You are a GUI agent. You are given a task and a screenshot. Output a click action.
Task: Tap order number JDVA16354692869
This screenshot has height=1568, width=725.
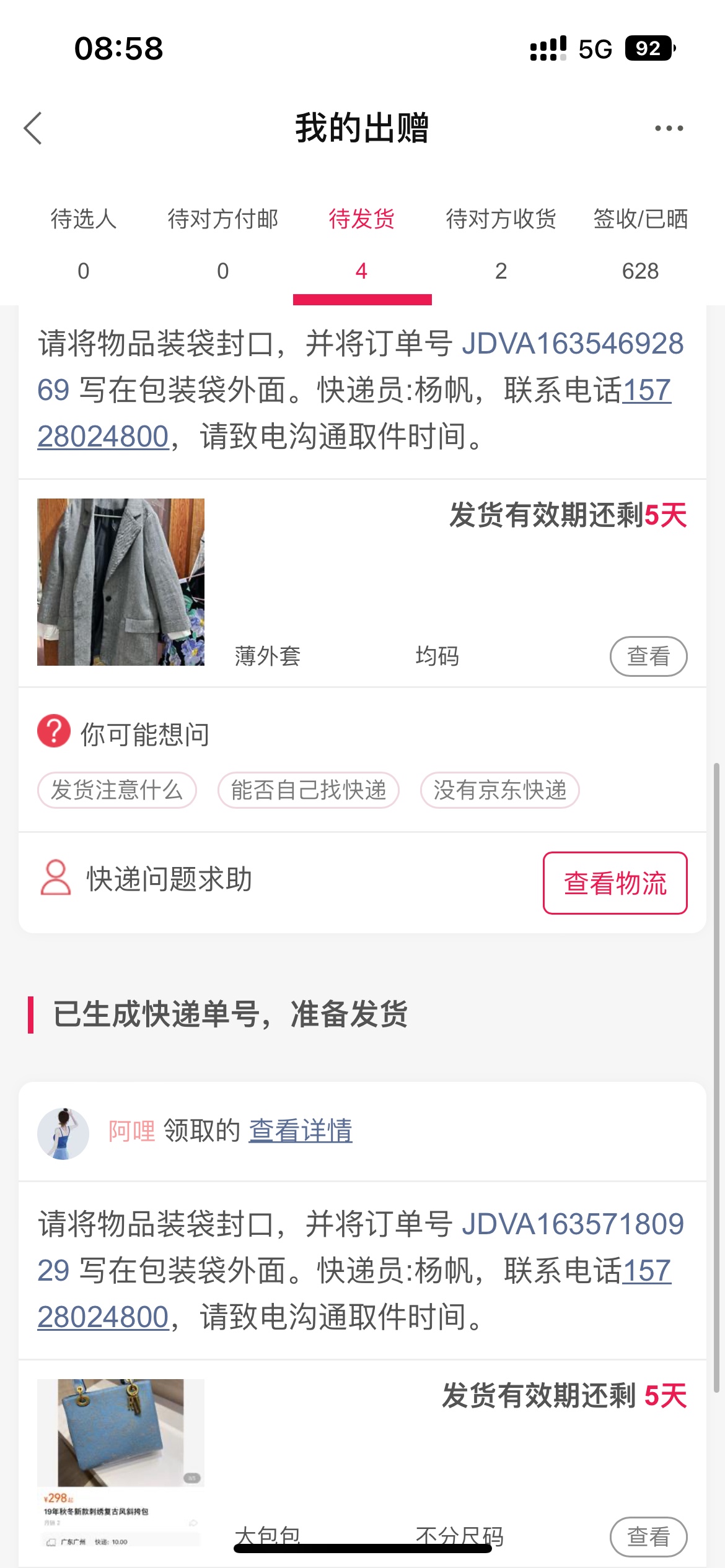[572, 344]
